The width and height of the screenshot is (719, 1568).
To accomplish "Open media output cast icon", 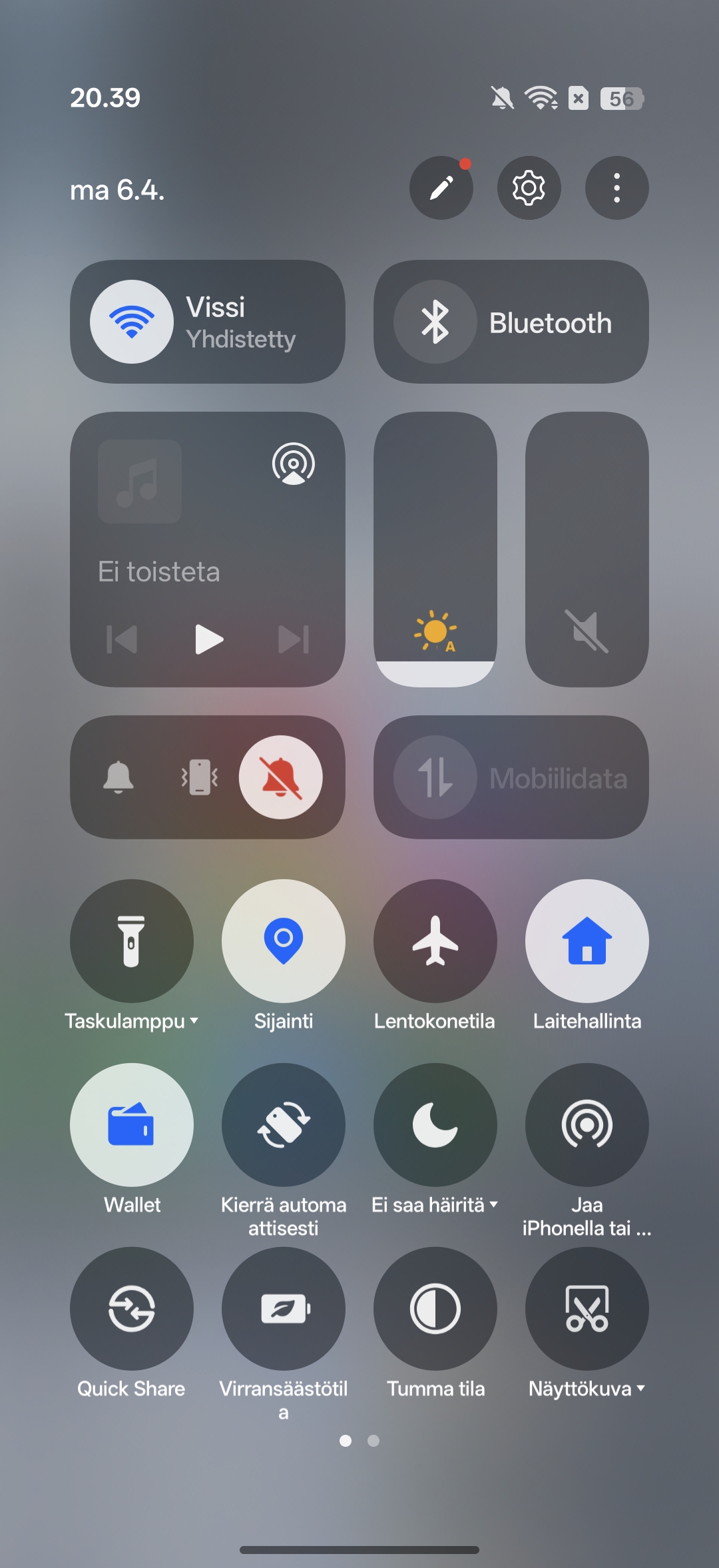I will pyautogui.click(x=293, y=464).
